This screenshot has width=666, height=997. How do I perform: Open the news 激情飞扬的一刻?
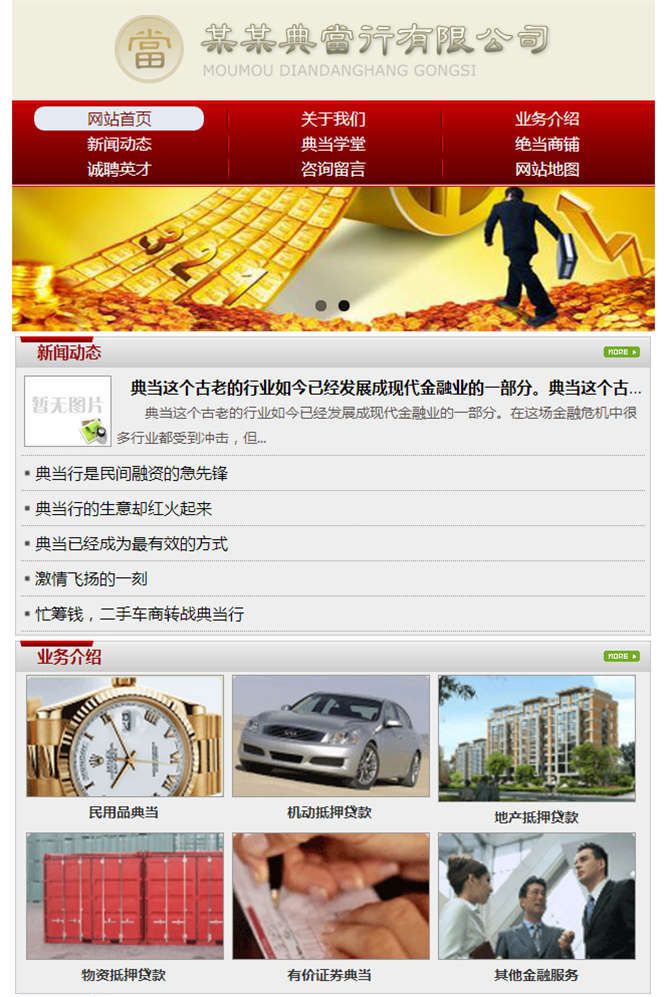click(91, 579)
